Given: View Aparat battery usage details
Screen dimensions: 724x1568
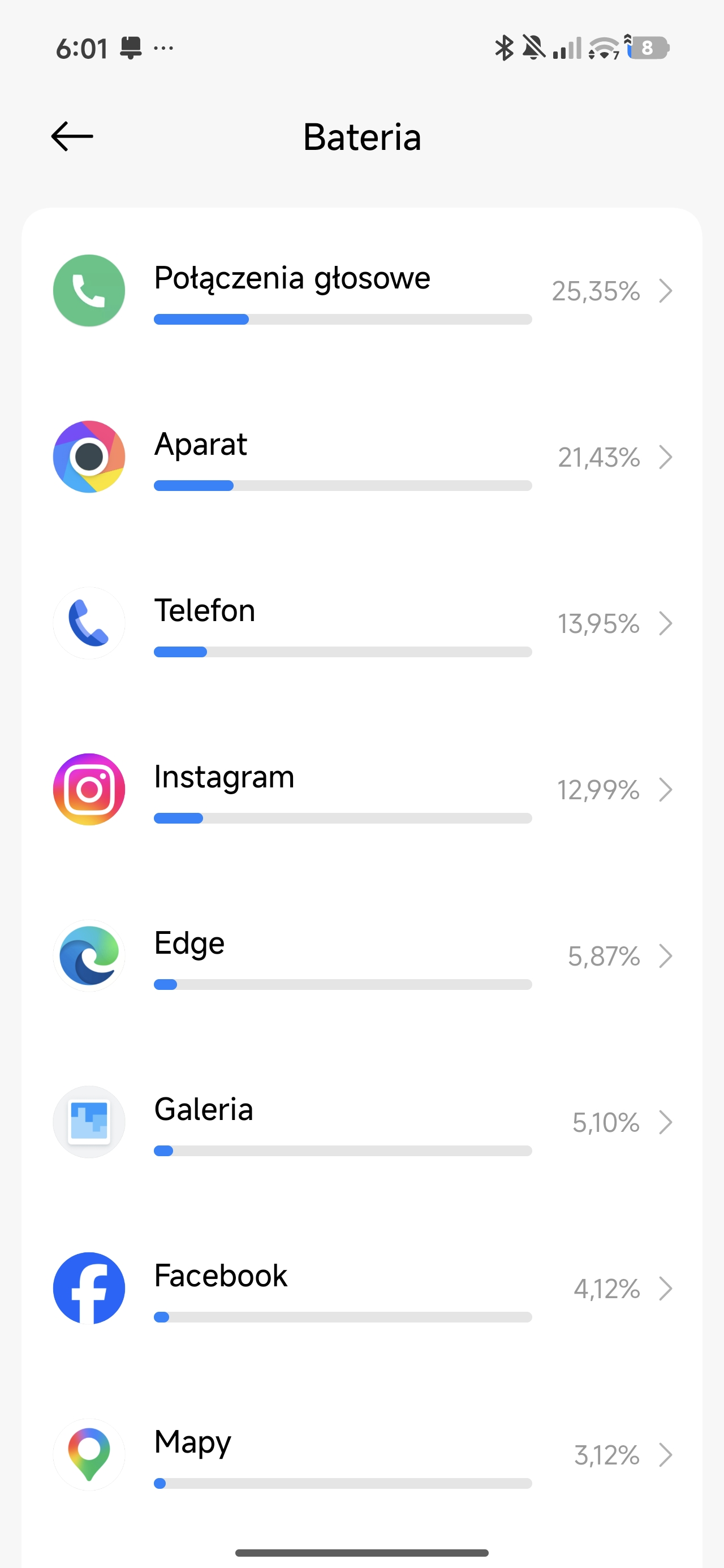Looking at the screenshot, I should [x=361, y=457].
